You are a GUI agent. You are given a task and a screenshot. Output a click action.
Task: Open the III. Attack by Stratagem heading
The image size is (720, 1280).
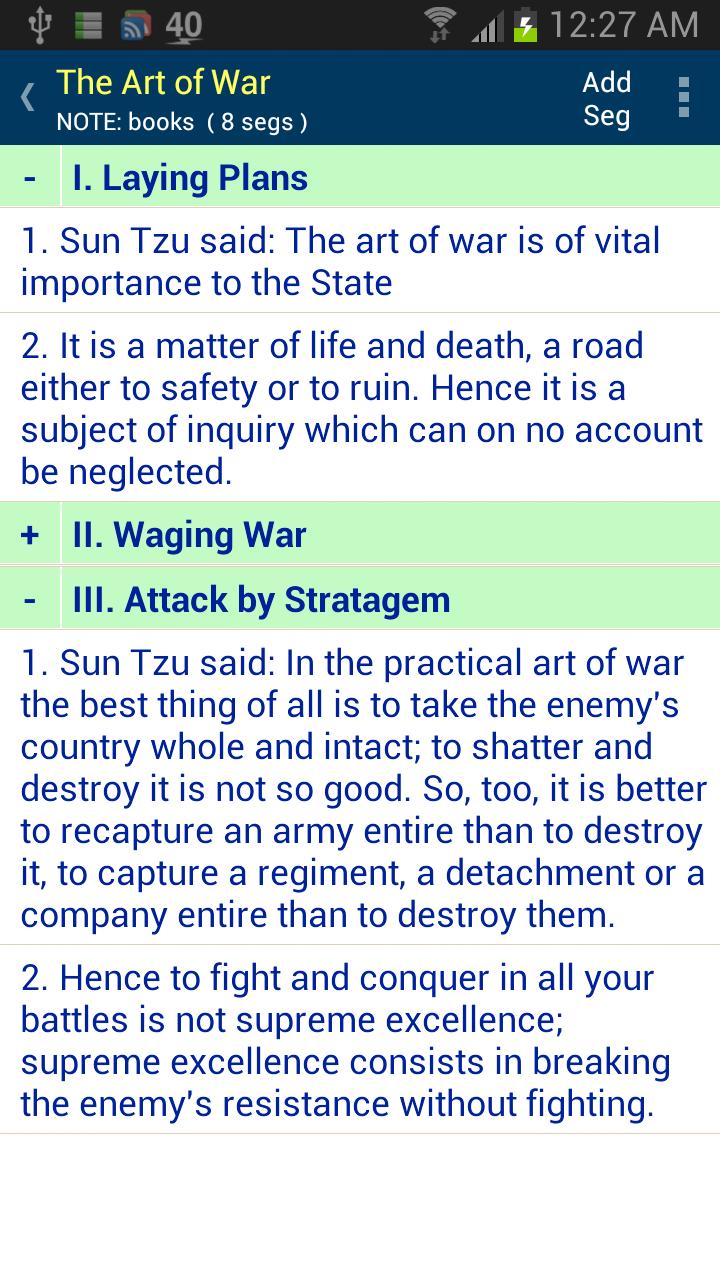(390, 600)
